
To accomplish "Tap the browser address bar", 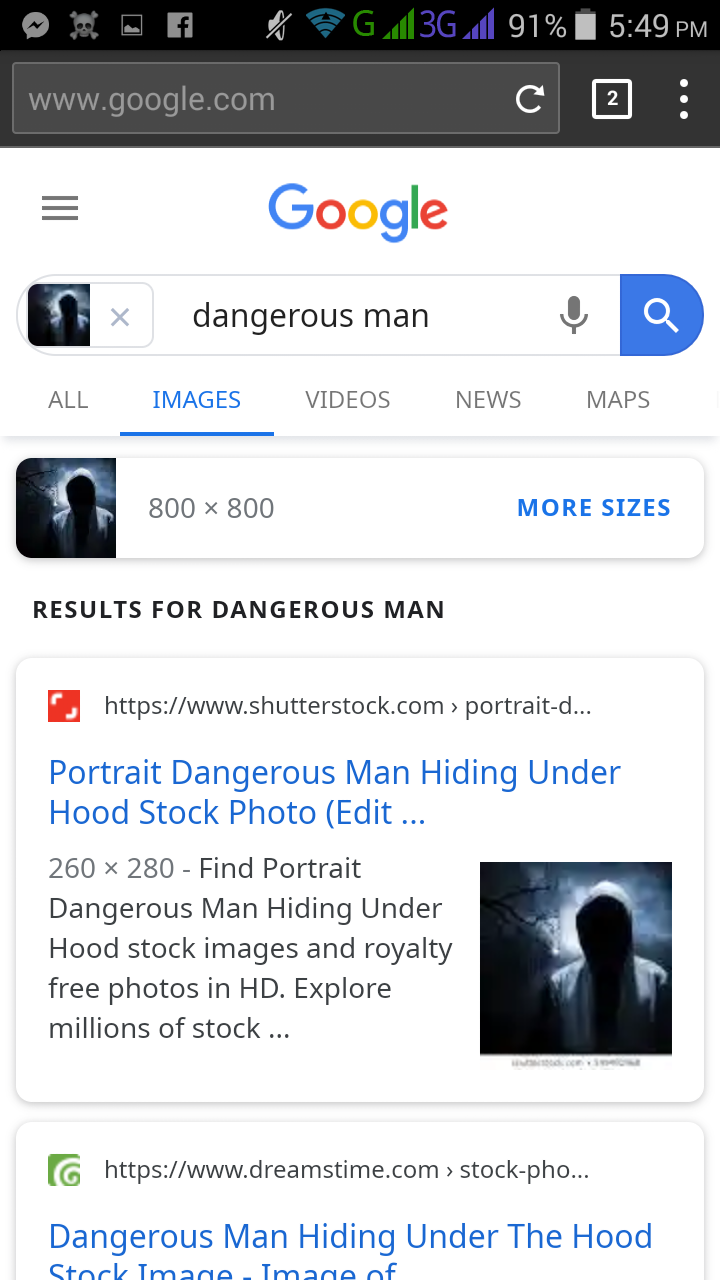I will click(260, 99).
